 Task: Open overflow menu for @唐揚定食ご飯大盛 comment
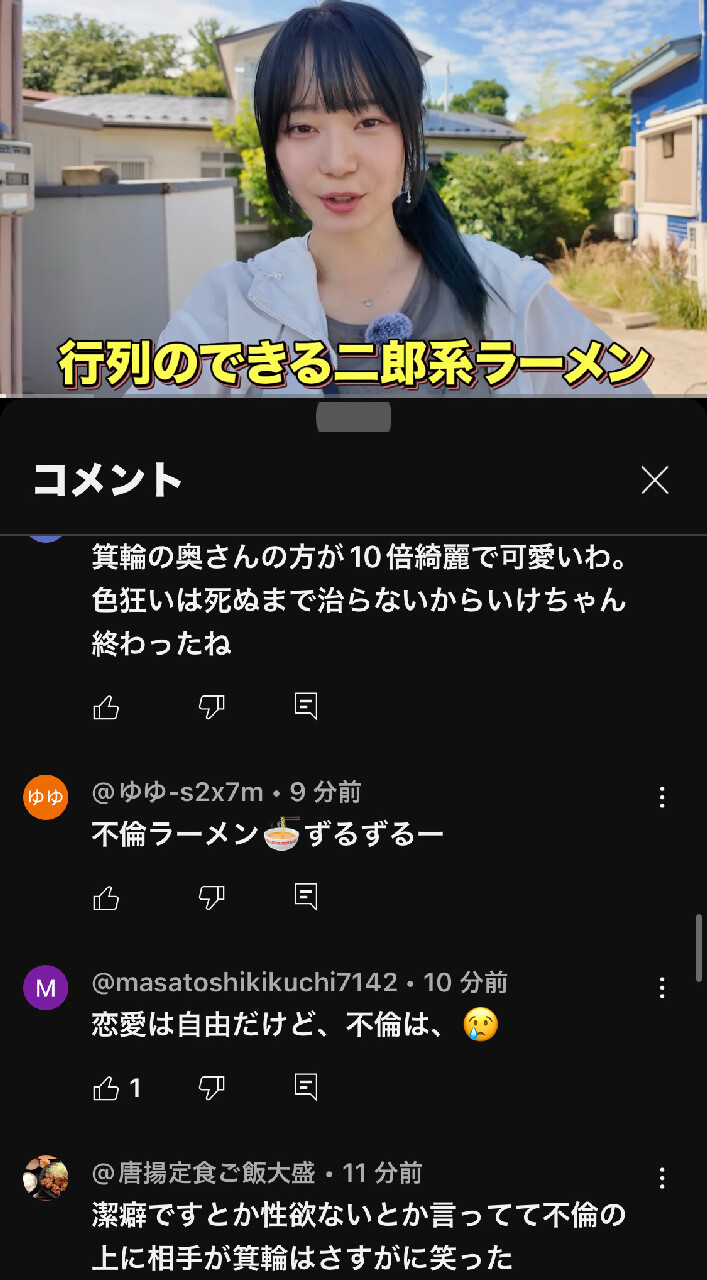click(x=661, y=1178)
